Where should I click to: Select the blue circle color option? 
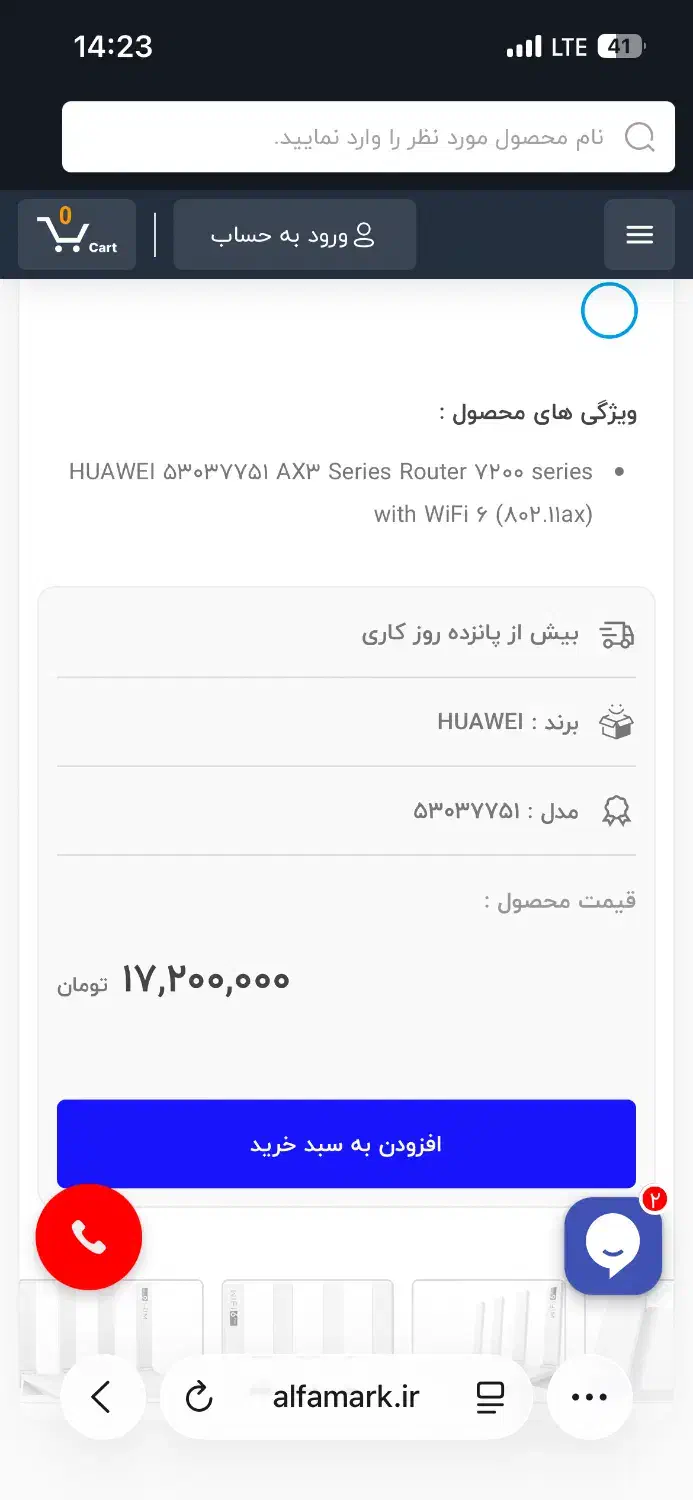[x=609, y=311]
